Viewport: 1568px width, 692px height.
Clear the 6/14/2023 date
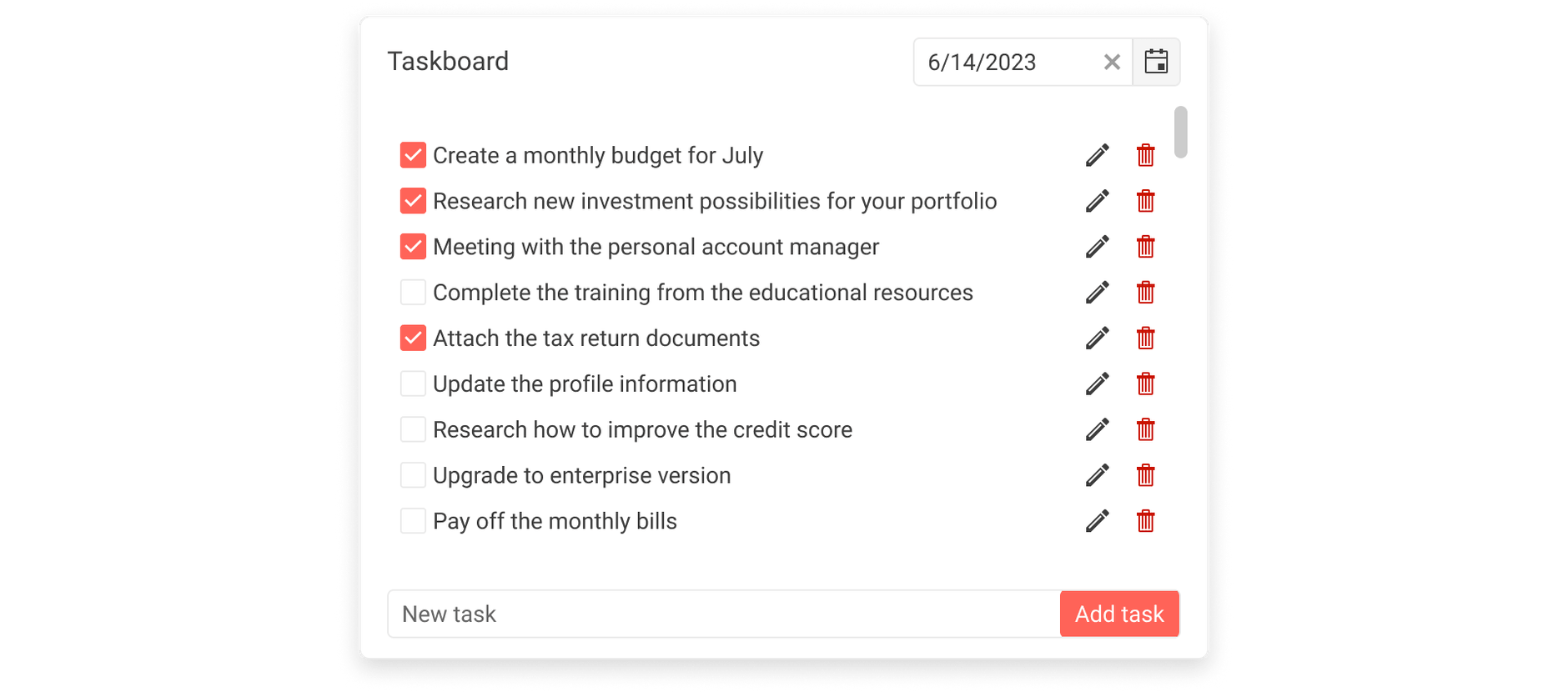tap(1112, 62)
